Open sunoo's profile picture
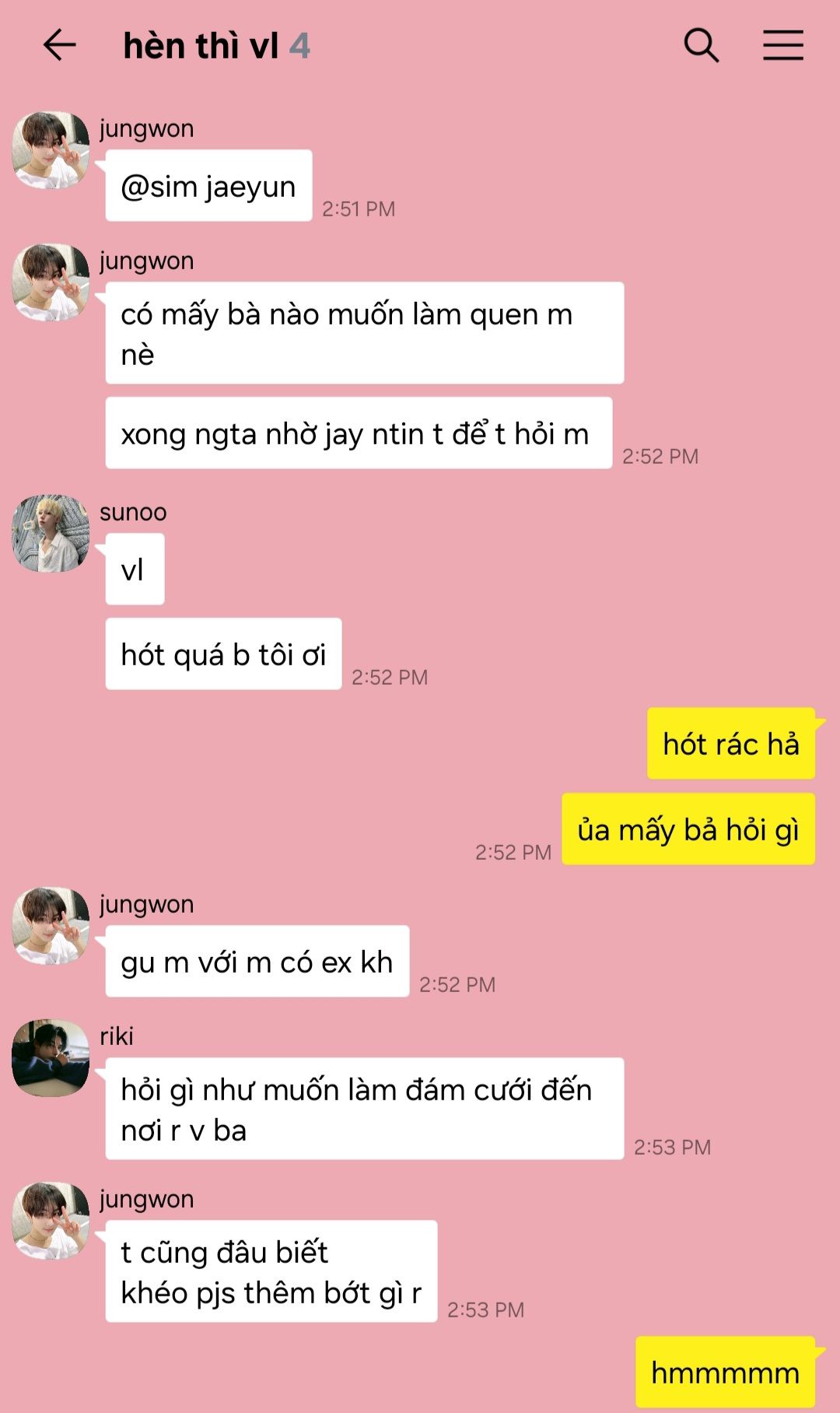Image resolution: width=840 pixels, height=1413 pixels. click(51, 534)
